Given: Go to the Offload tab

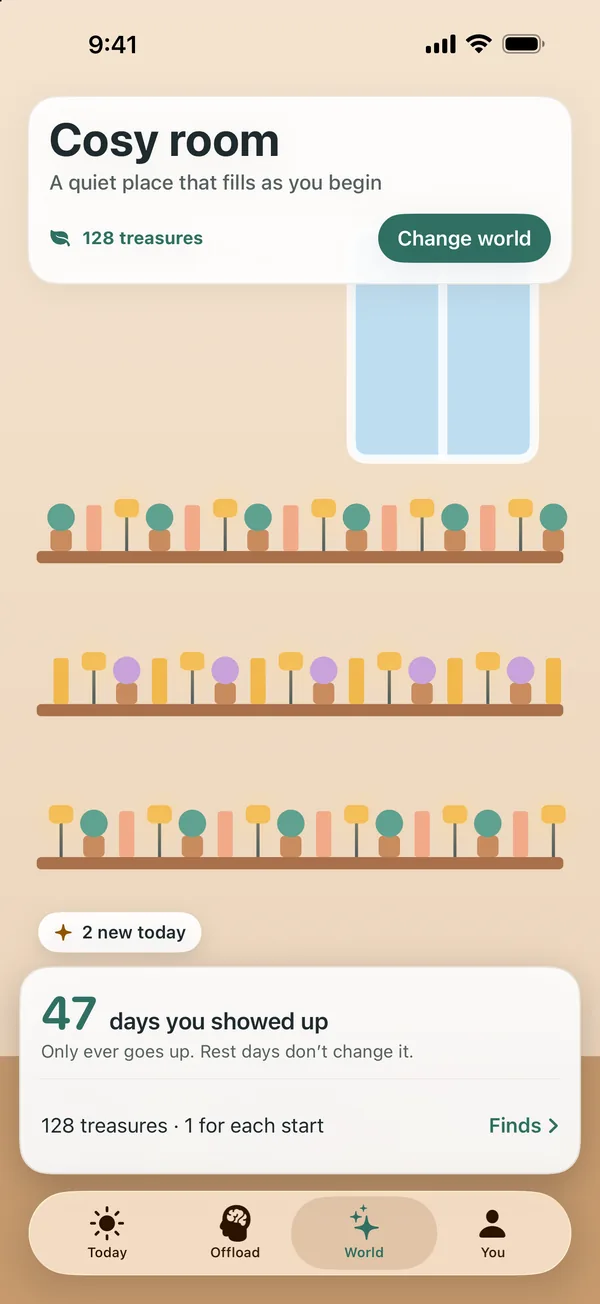Looking at the screenshot, I should click(x=235, y=1233).
